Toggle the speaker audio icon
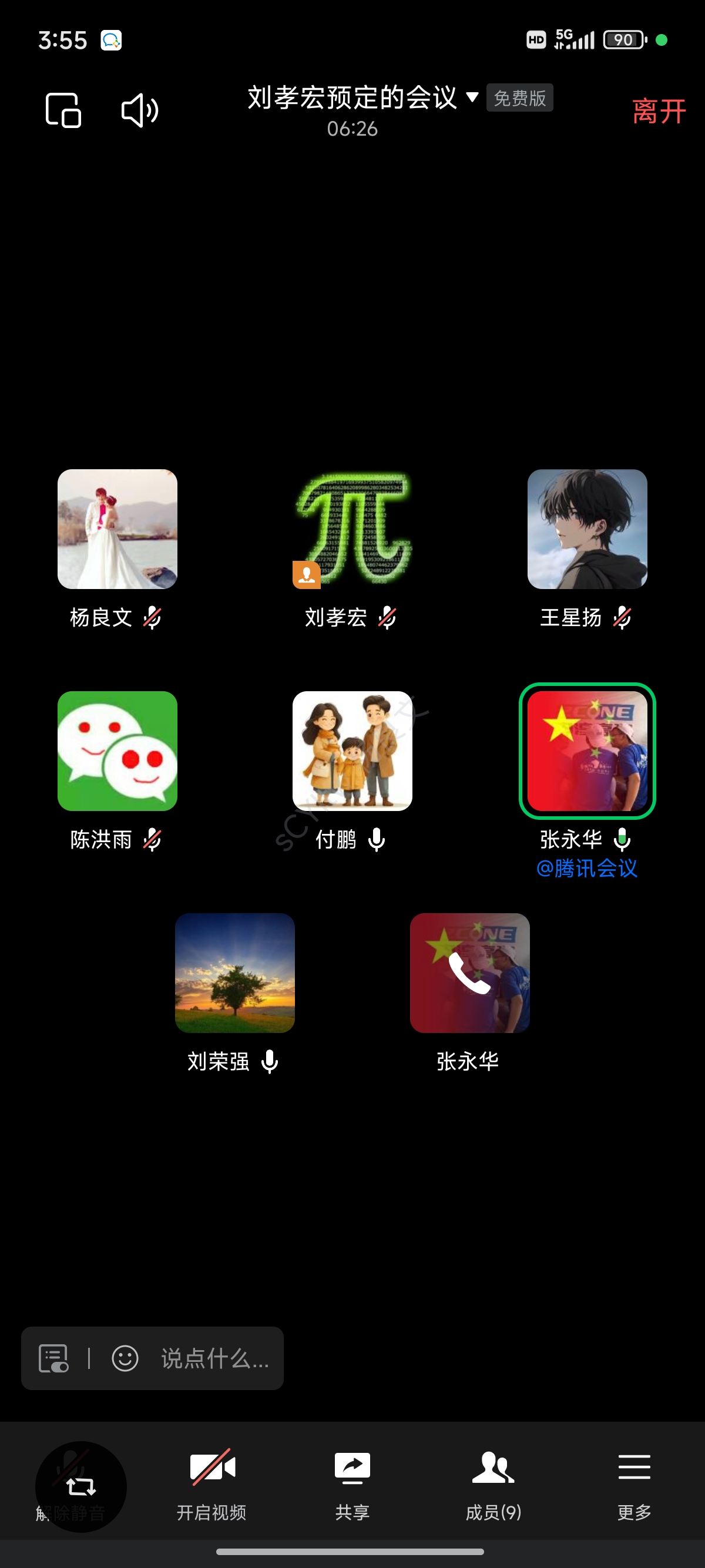The image size is (705, 1568). pos(140,110)
